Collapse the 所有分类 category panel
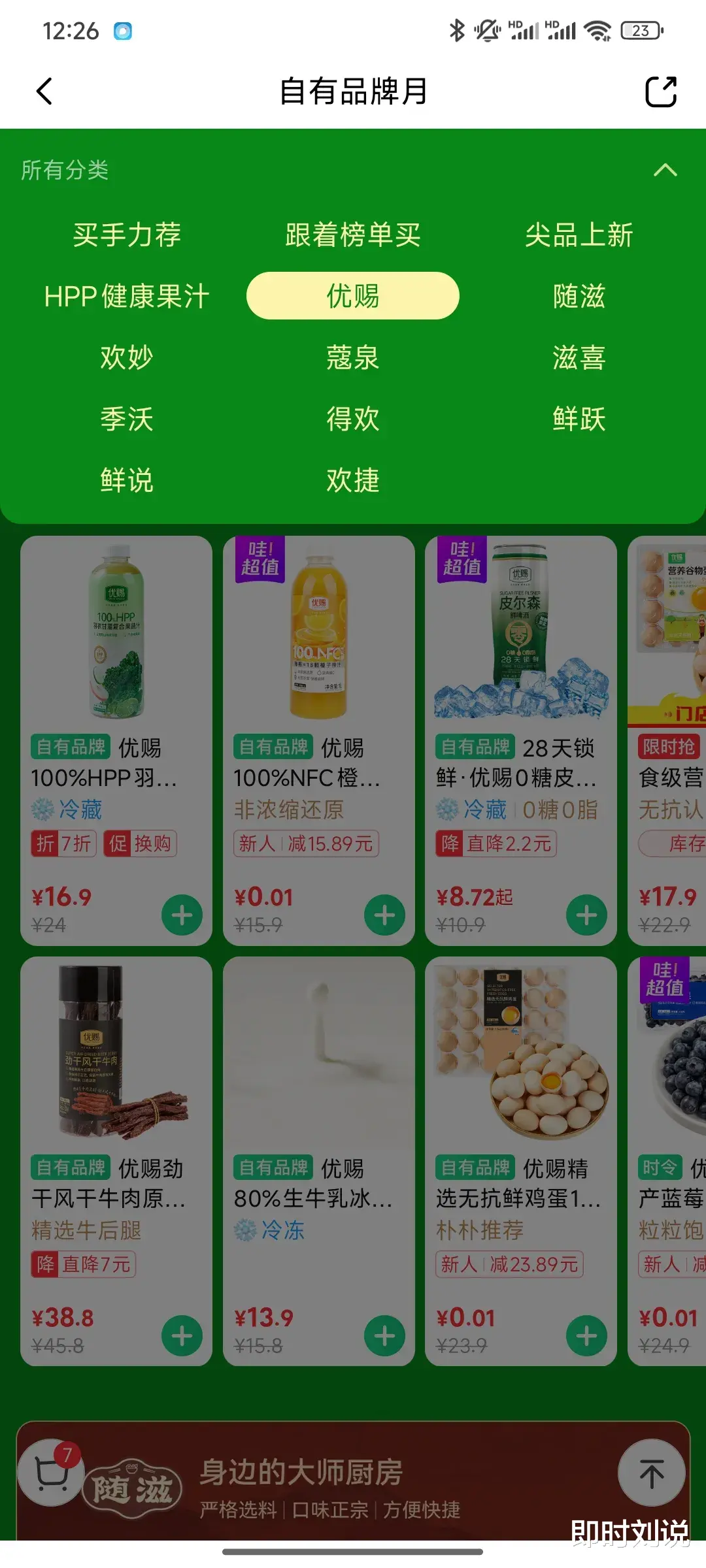The height and width of the screenshot is (1568, 706). click(665, 171)
